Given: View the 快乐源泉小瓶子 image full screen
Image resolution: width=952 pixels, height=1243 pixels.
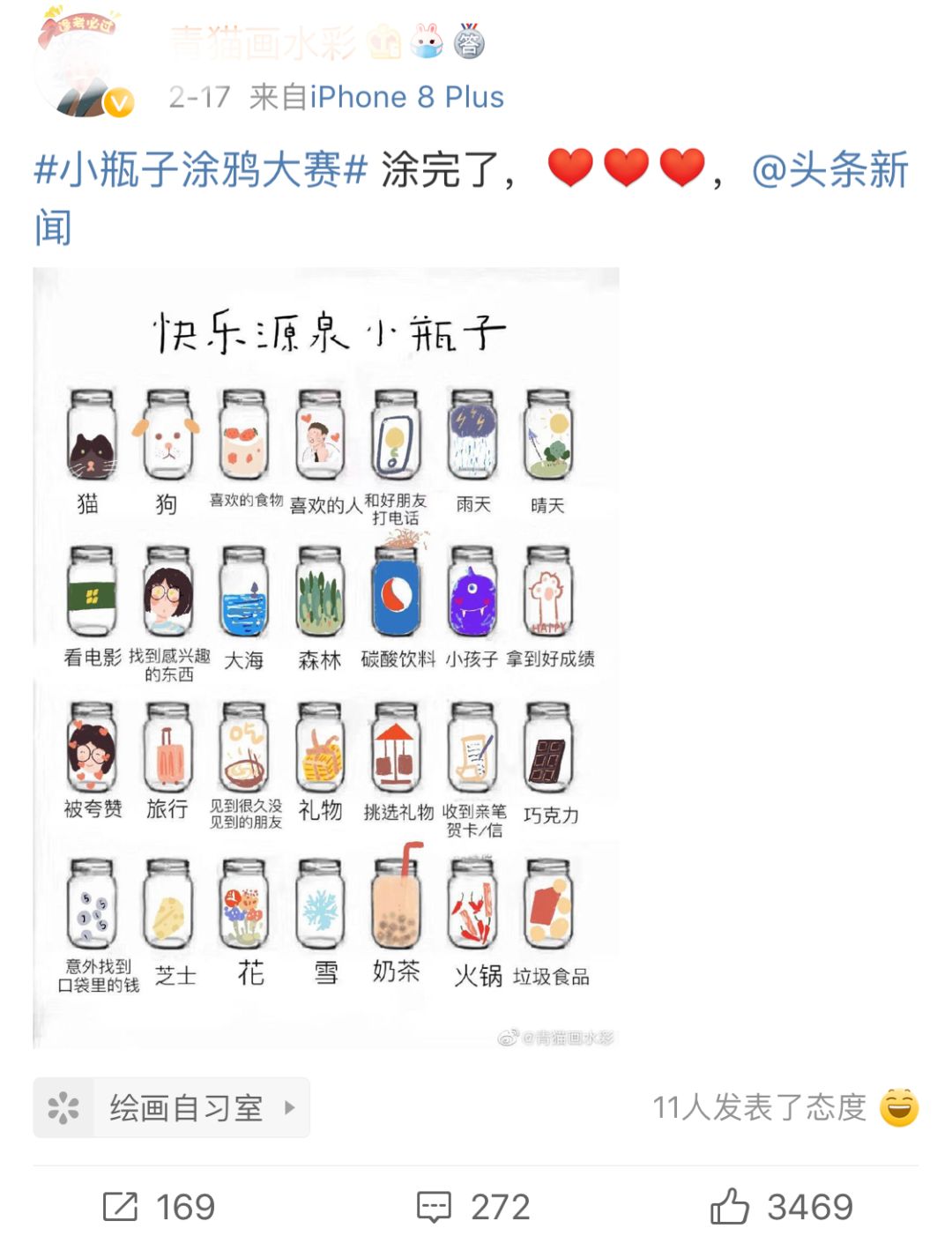Looking at the screenshot, I should tap(326, 657).
